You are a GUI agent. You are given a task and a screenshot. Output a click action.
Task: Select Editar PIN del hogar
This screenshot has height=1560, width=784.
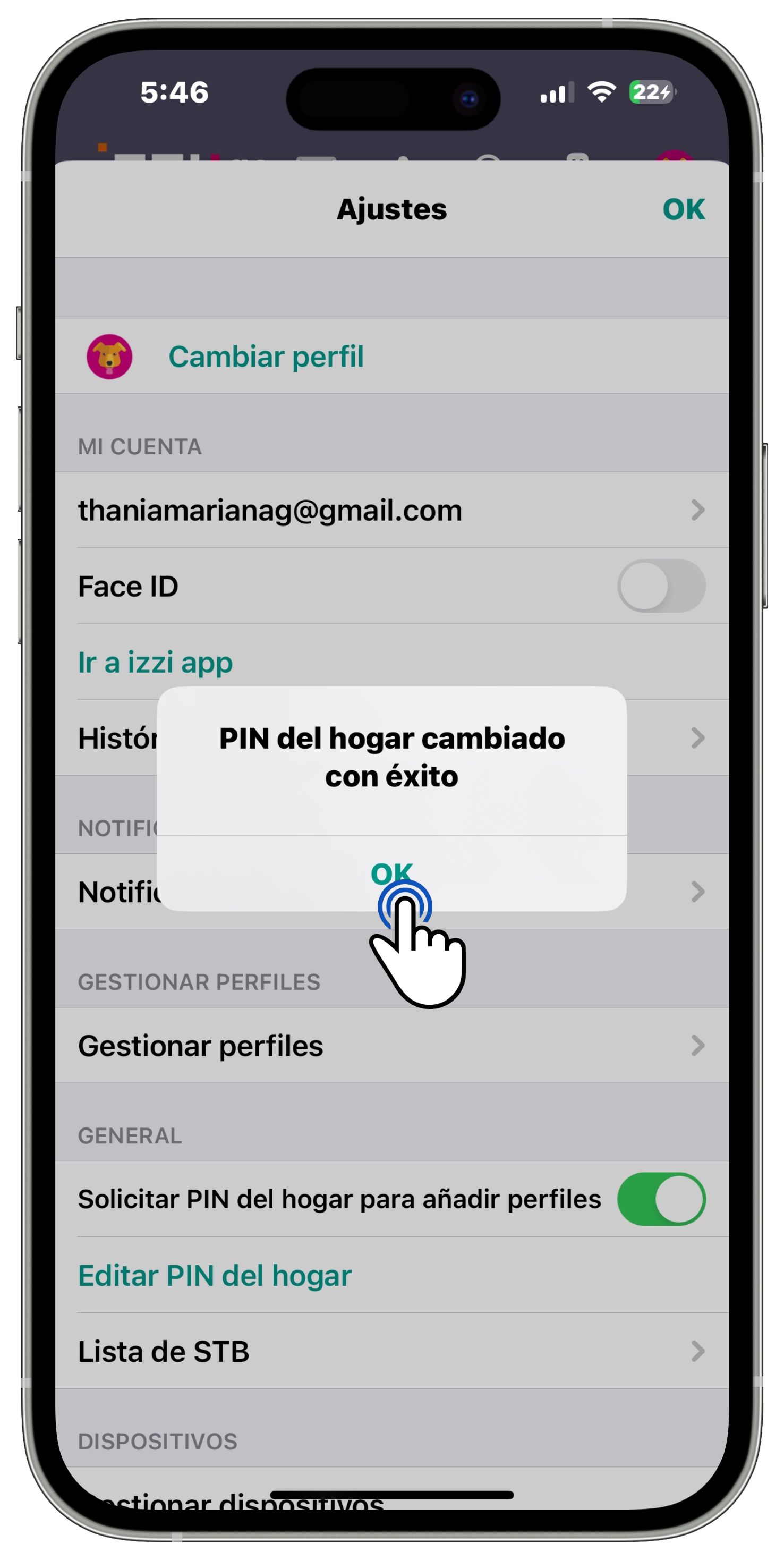click(215, 1275)
